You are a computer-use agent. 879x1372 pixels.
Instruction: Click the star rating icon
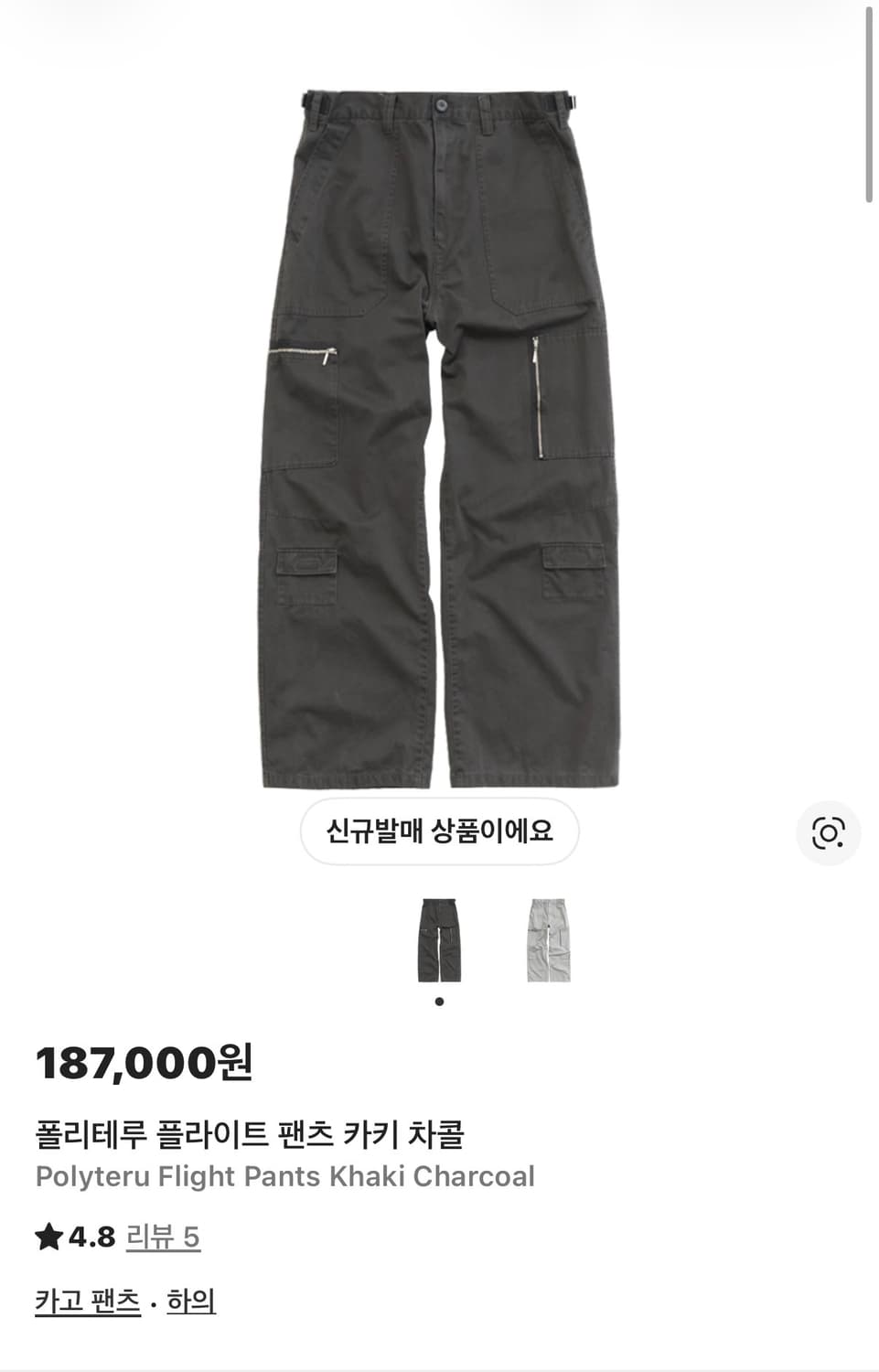point(47,1236)
